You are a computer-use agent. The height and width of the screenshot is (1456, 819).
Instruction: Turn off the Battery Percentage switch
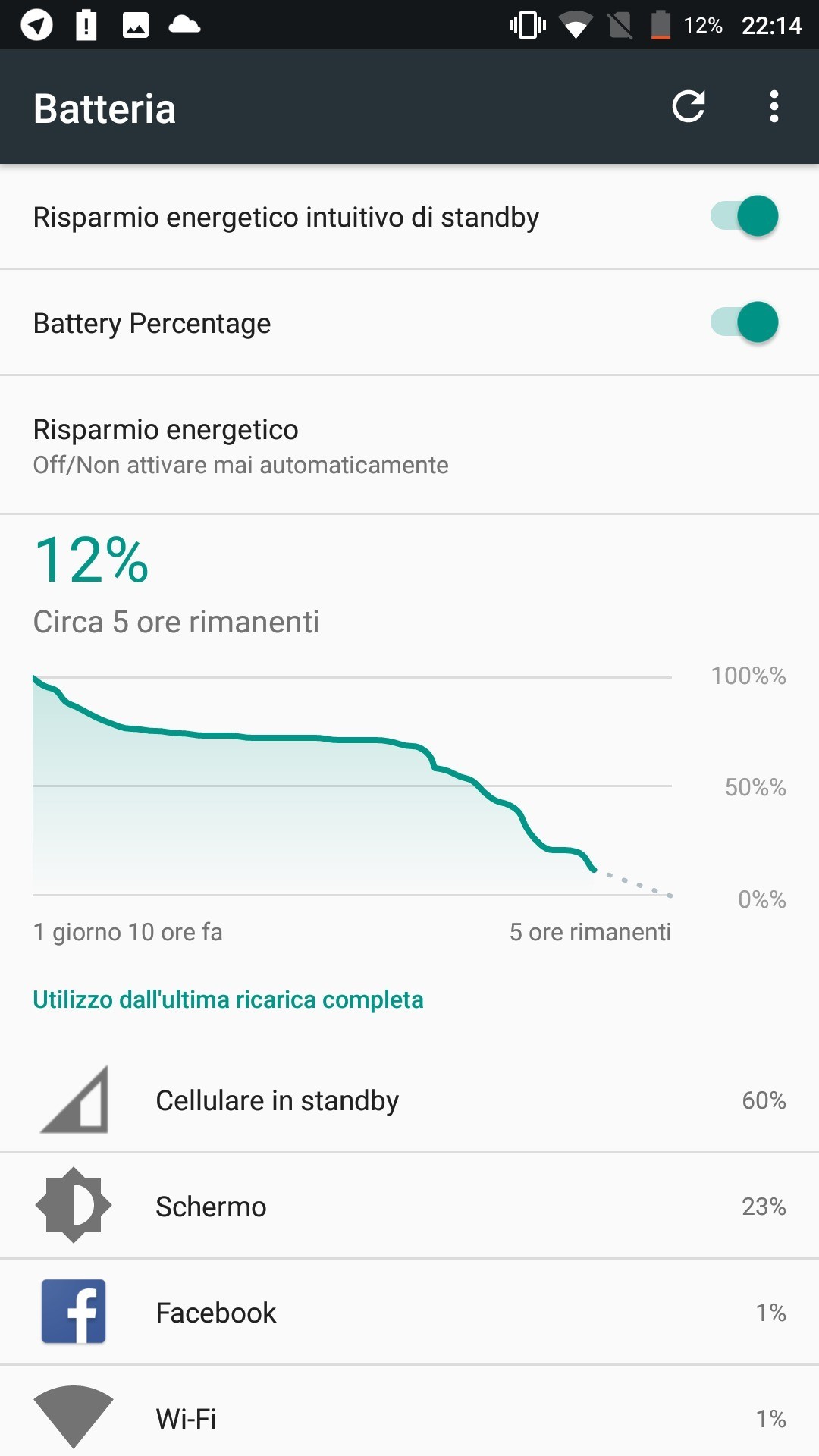[744, 322]
